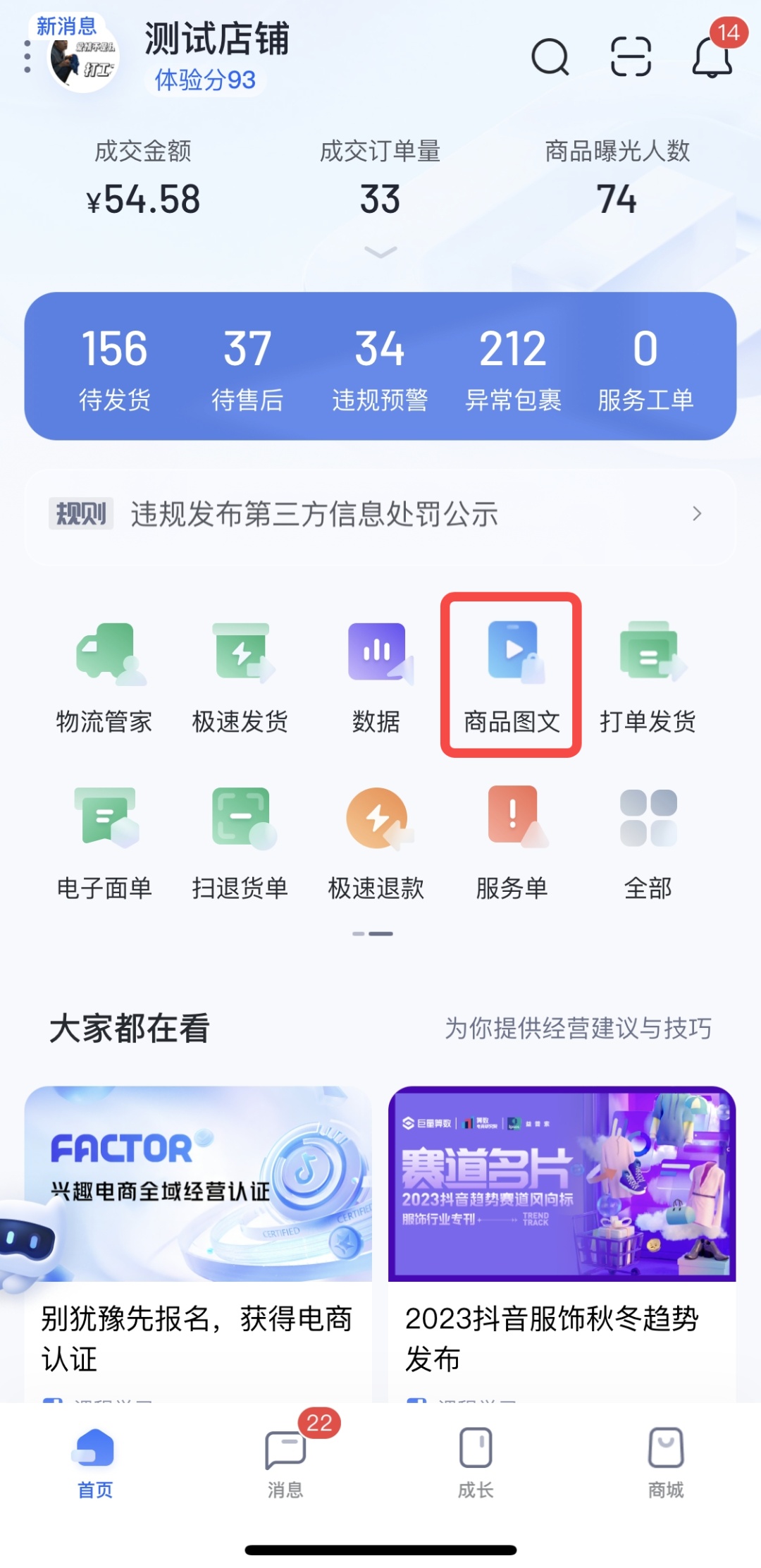Open the 违规发布第三方信息处罚公示 rule notice
Viewport: 761px width, 1568px height.
coord(380,514)
